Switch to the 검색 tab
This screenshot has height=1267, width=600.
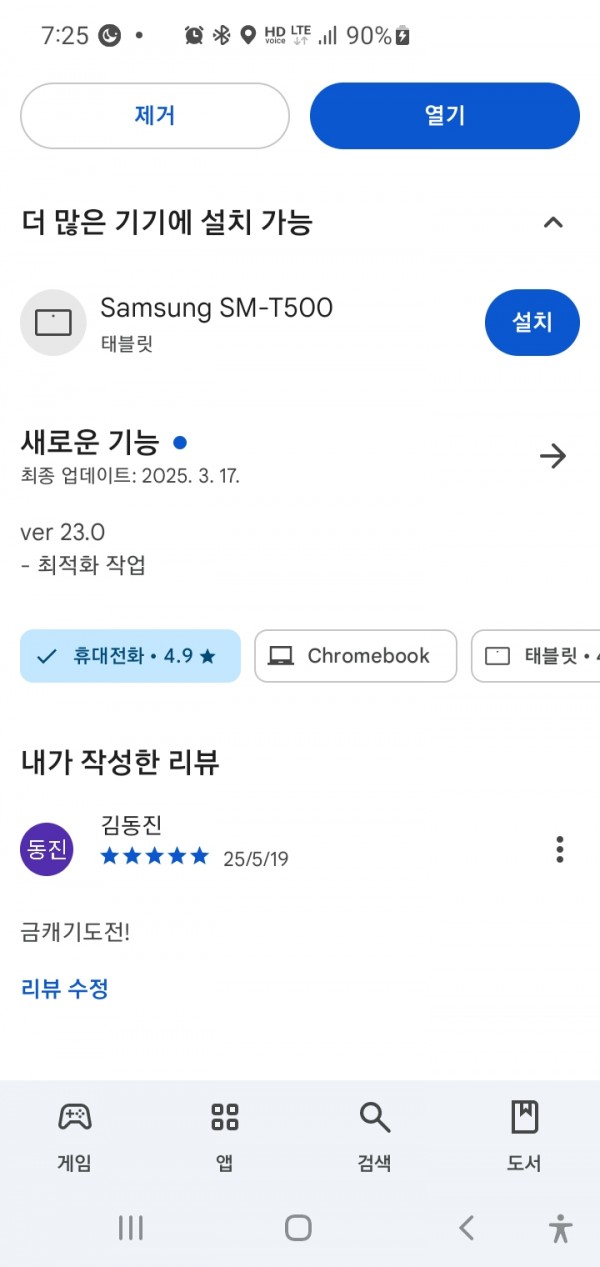coord(375,1137)
